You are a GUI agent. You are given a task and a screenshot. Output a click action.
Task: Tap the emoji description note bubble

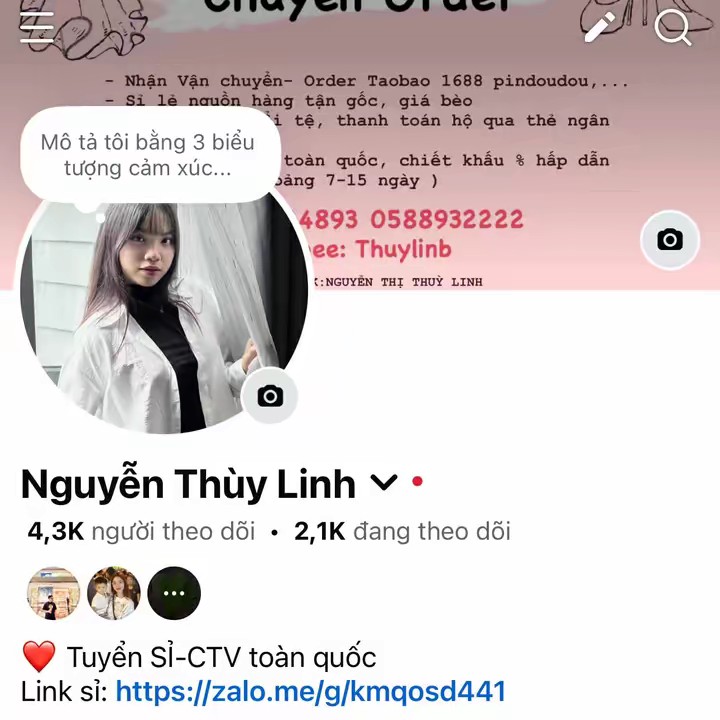pos(147,155)
